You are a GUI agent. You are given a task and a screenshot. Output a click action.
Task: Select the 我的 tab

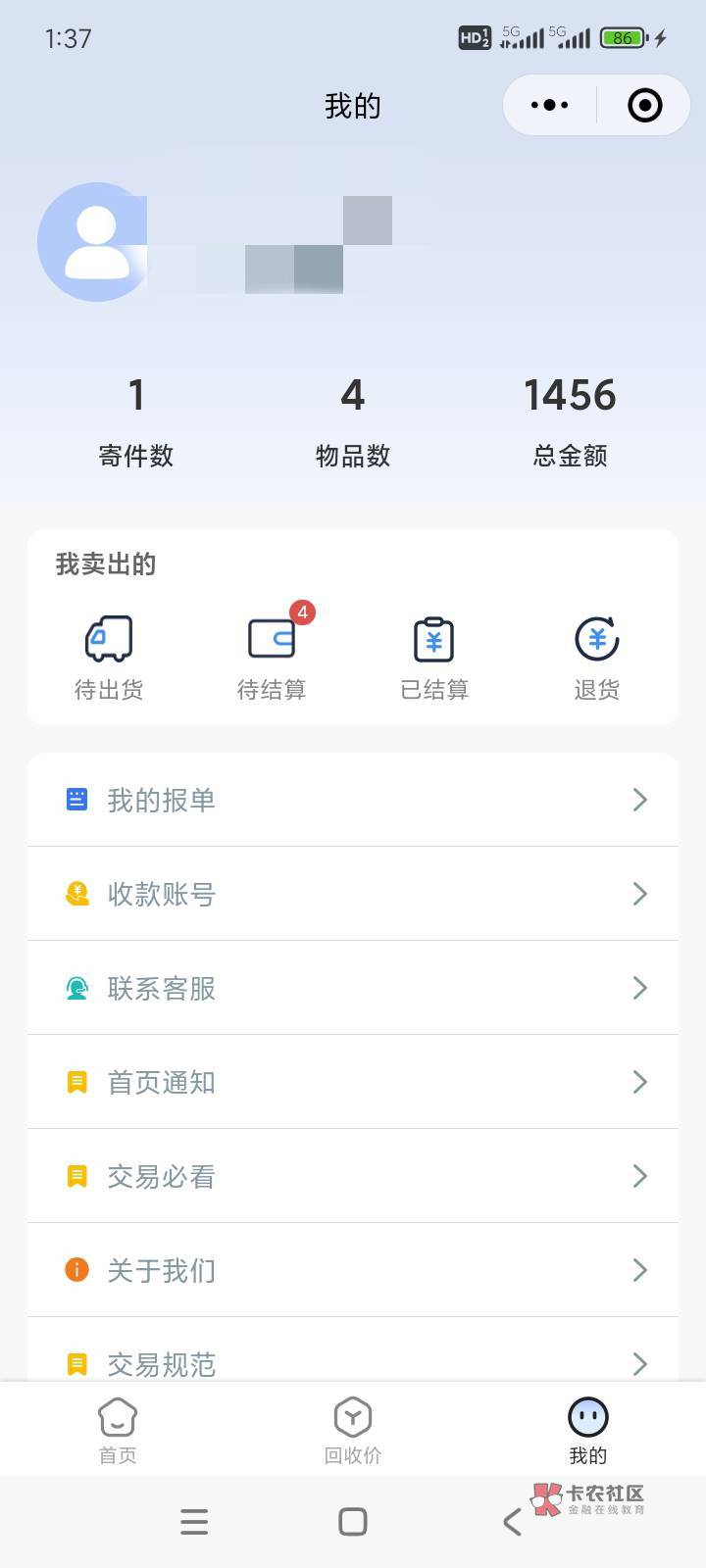tap(588, 1431)
